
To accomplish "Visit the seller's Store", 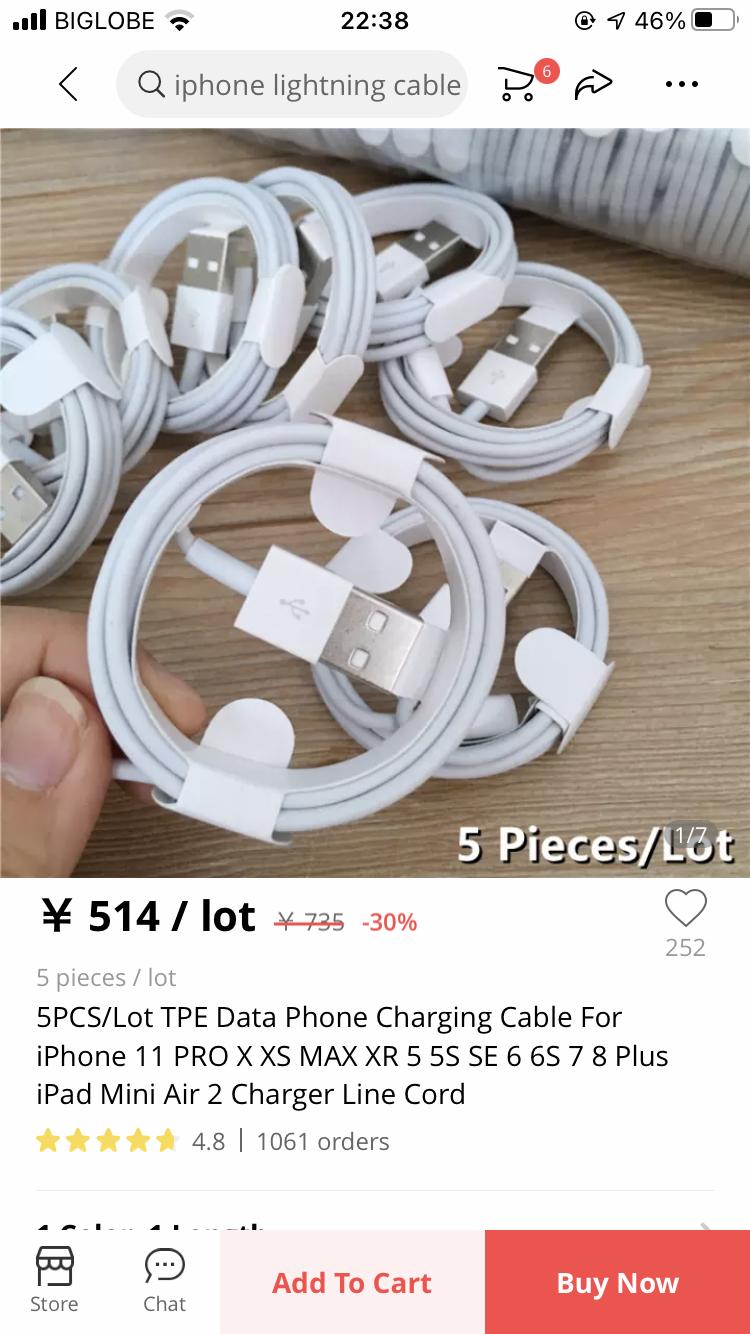I will coord(54,1280).
